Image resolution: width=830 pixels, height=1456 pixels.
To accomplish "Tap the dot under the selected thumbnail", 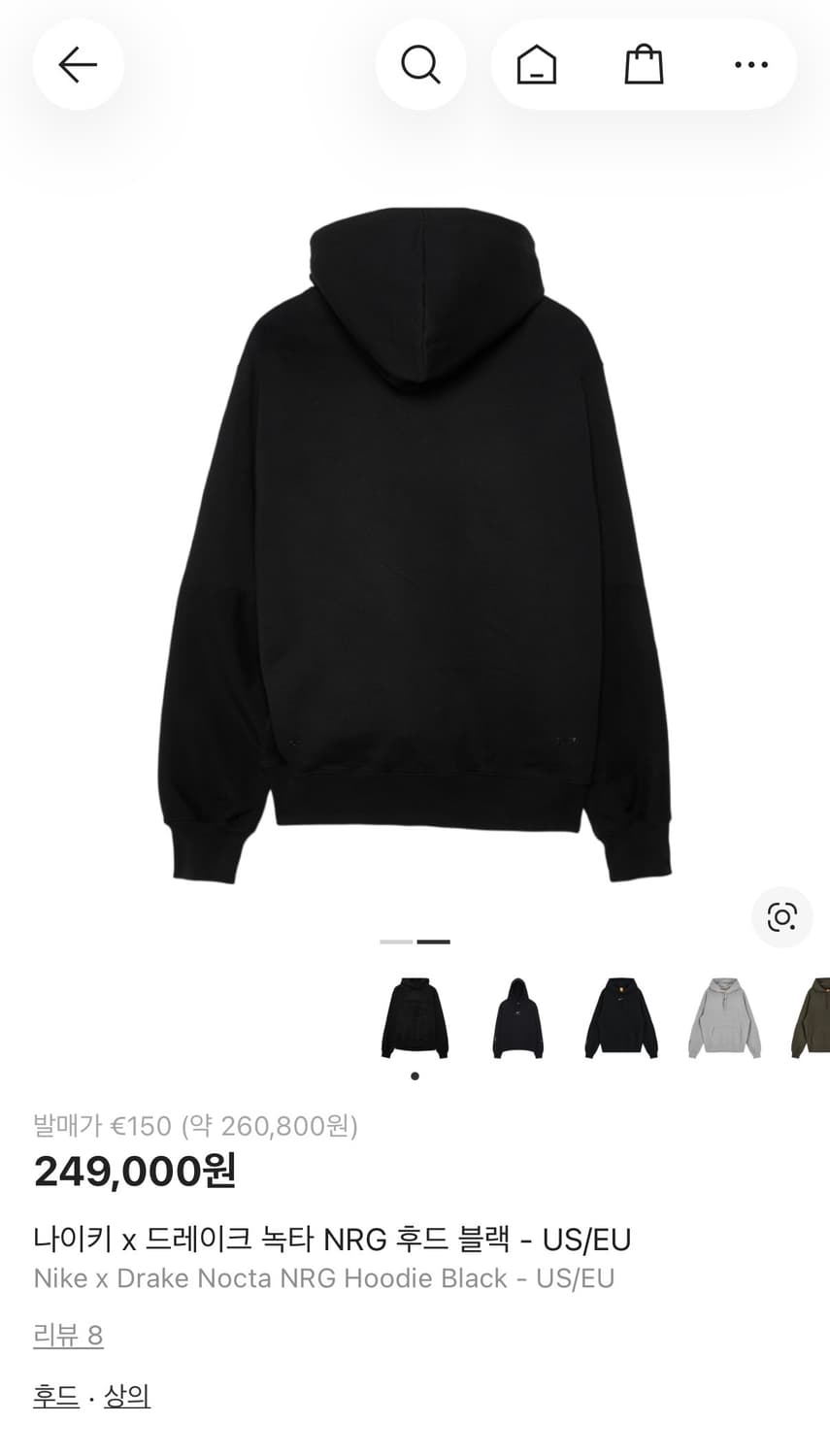I will [x=415, y=1074].
